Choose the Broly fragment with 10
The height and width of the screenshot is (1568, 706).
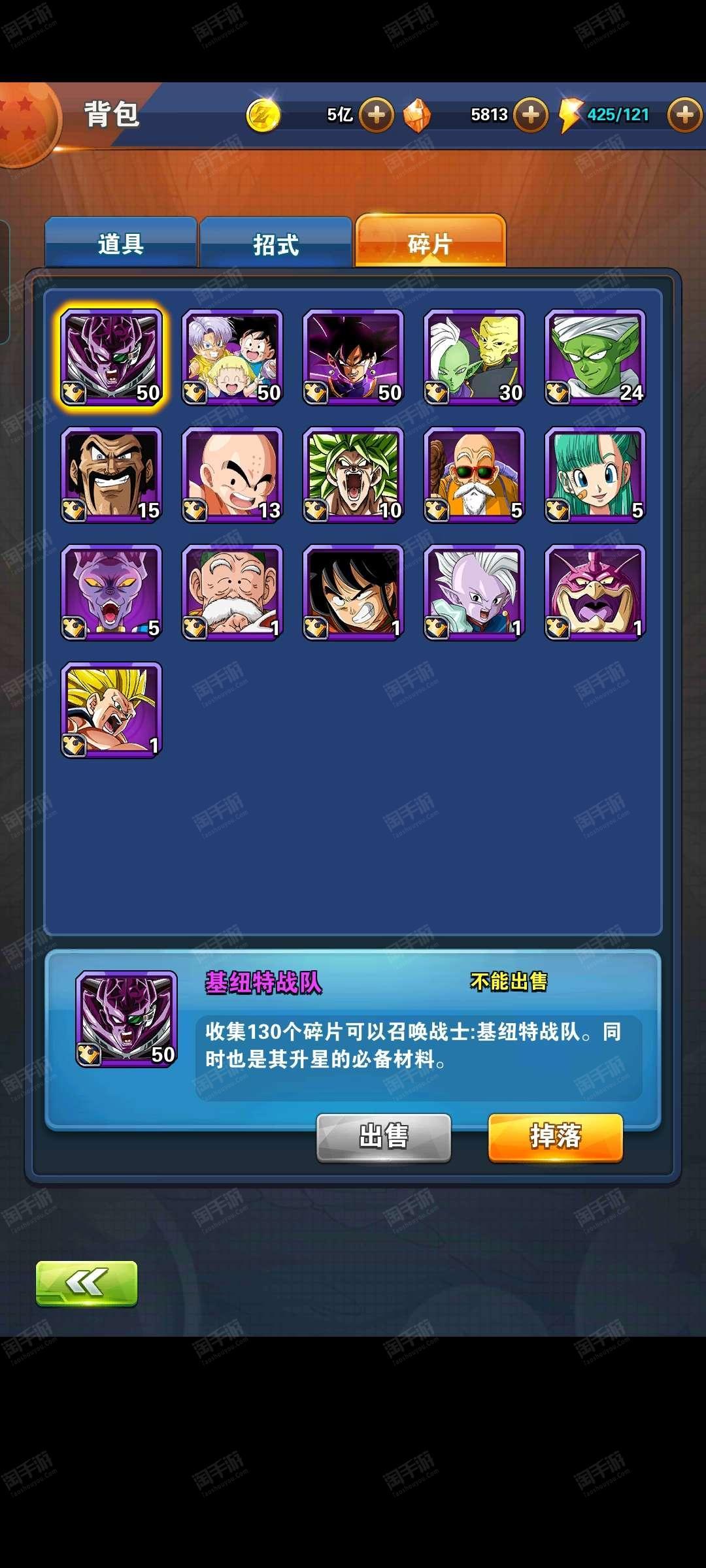point(353,475)
